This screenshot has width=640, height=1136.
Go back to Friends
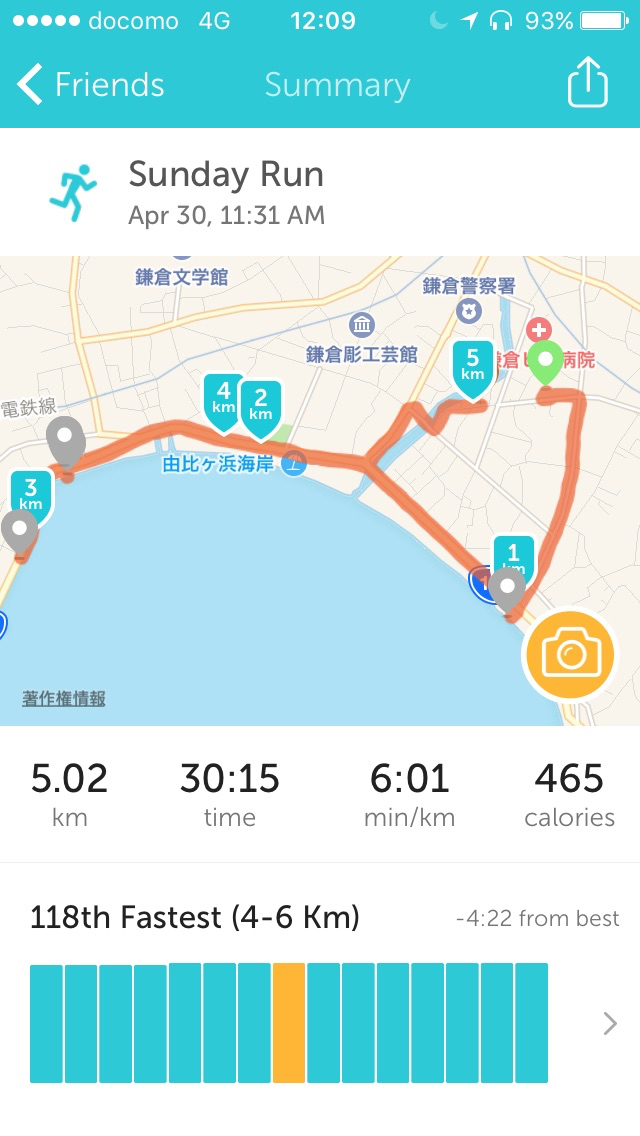(90, 85)
